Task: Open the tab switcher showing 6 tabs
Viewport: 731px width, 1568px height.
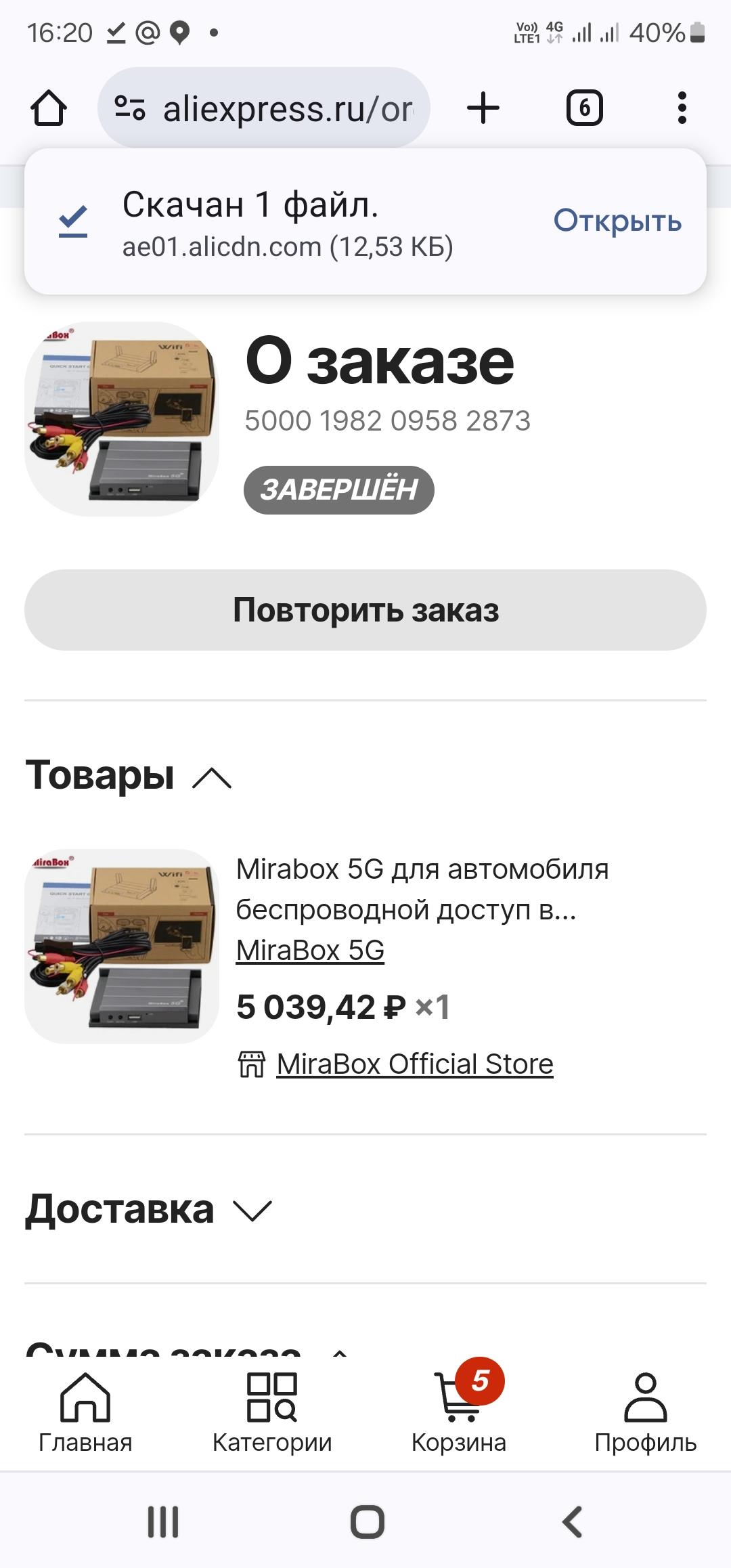Action: [584, 108]
